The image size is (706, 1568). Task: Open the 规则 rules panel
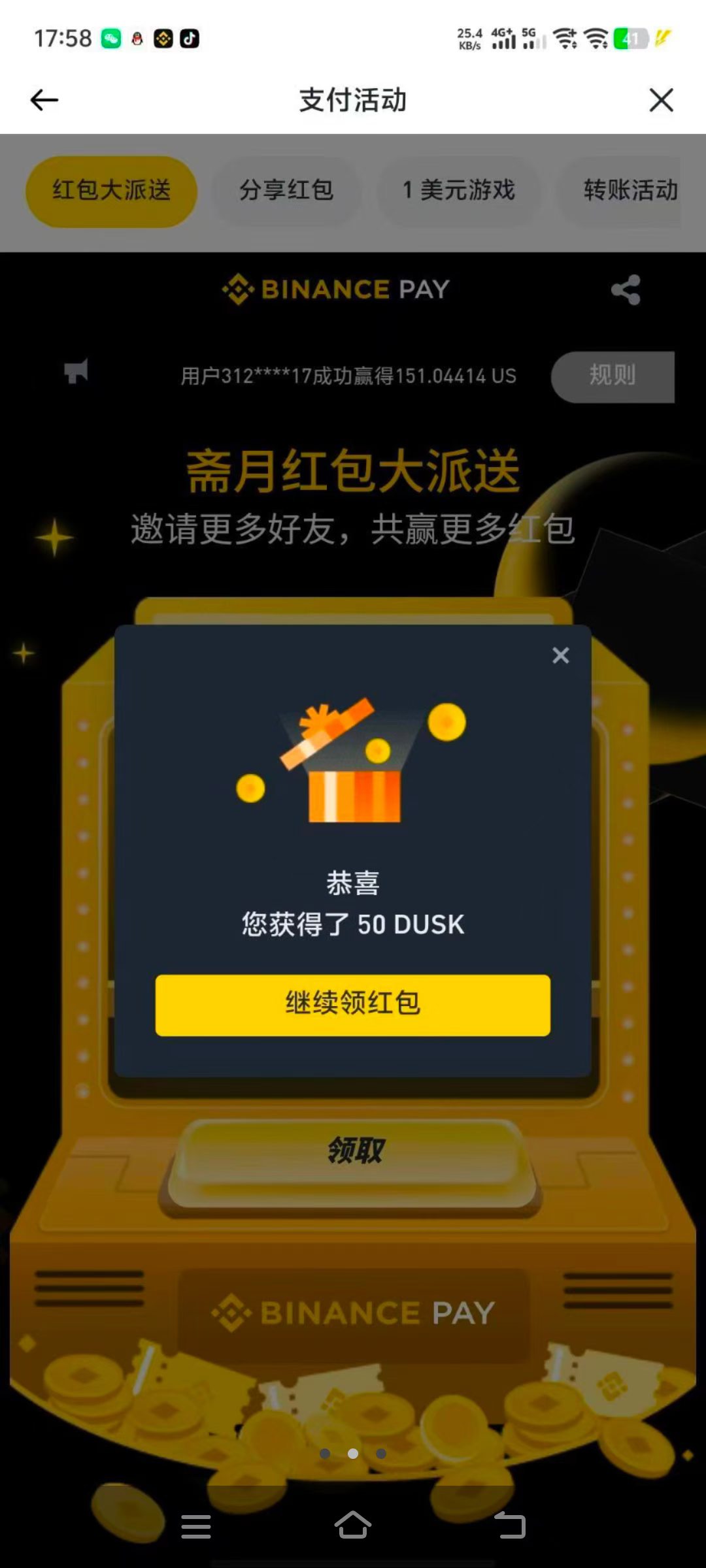(x=612, y=376)
